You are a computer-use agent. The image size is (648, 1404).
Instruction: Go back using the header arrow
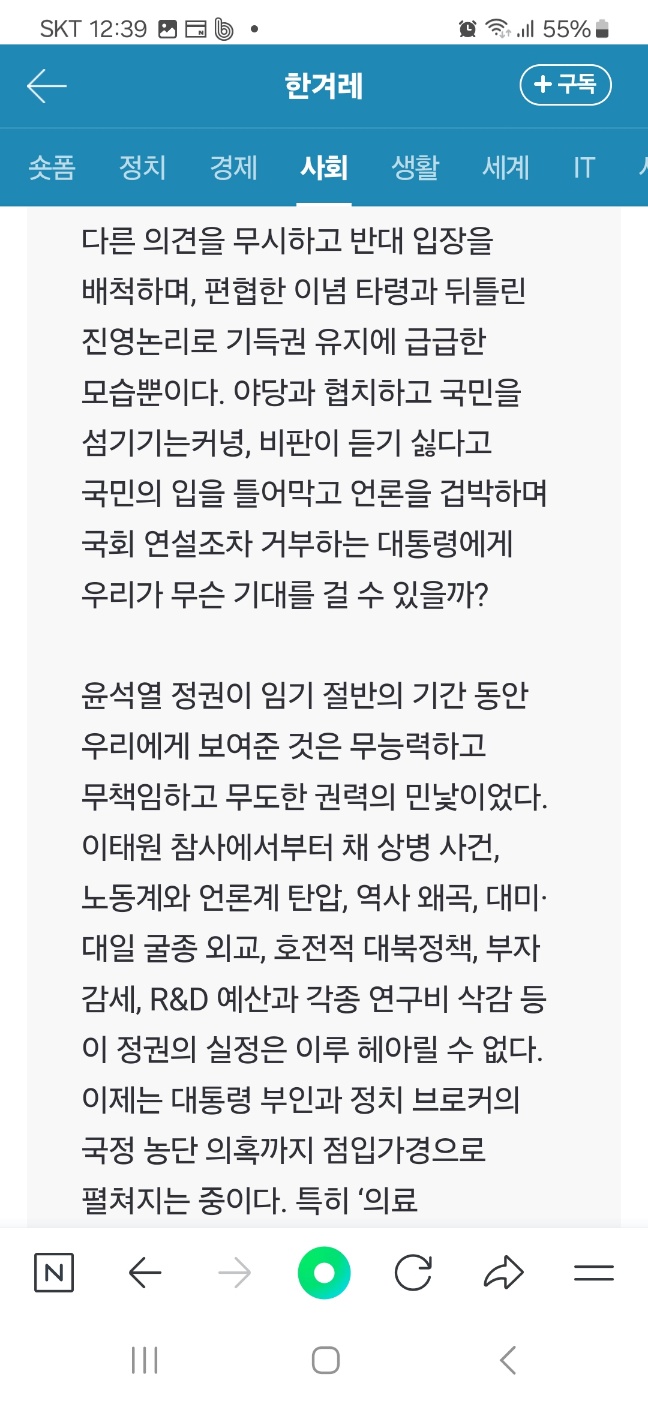click(46, 86)
